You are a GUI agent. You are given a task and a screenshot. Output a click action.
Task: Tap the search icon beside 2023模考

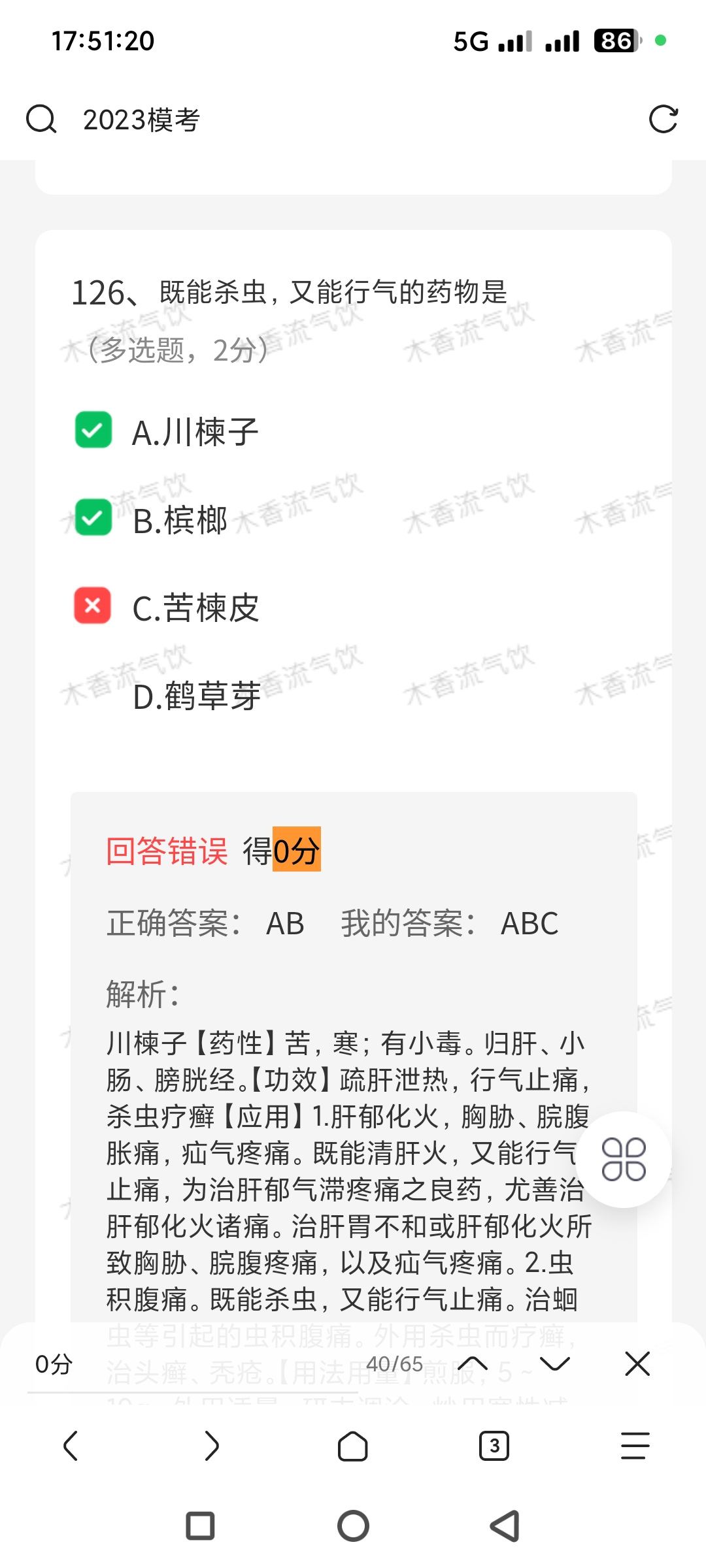click(x=41, y=120)
